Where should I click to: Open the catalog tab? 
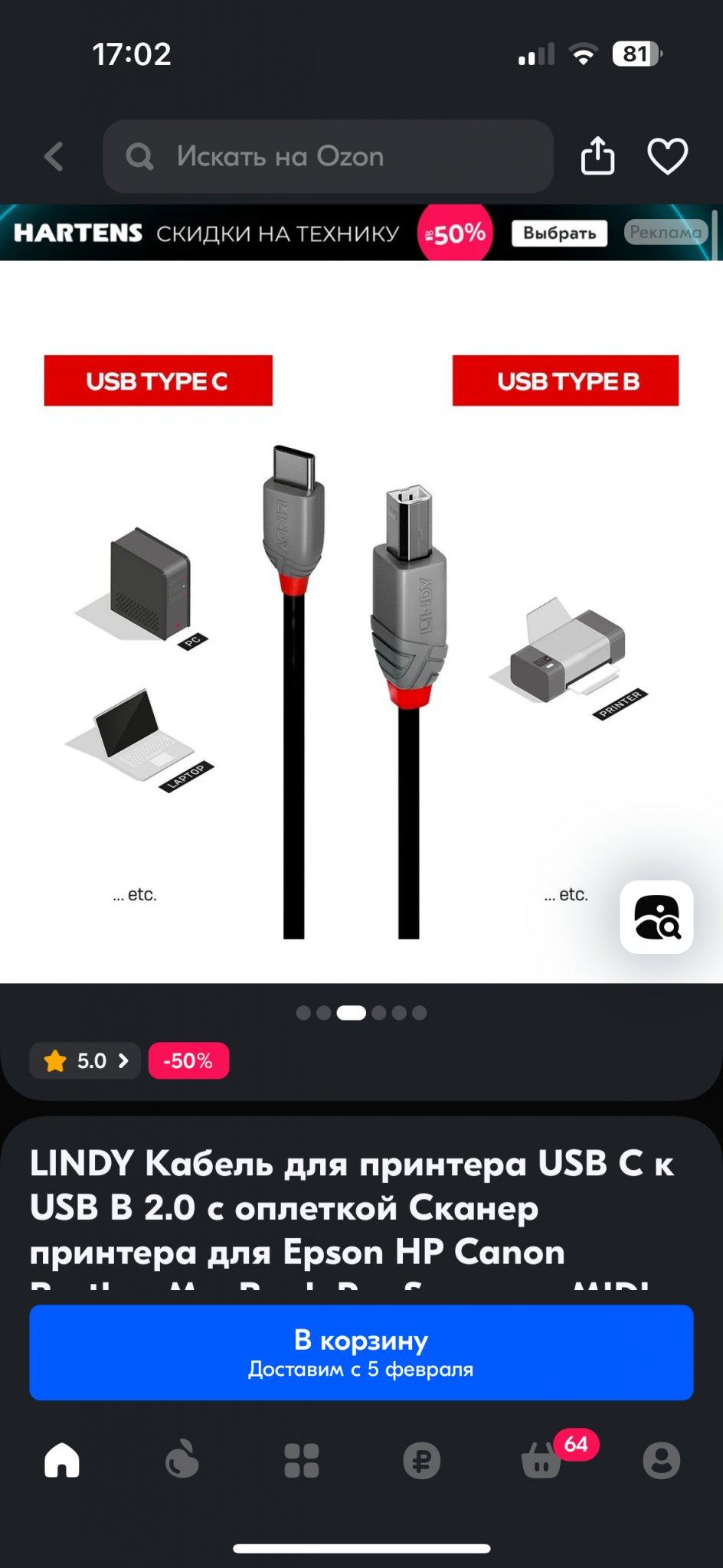pyautogui.click(x=302, y=1460)
